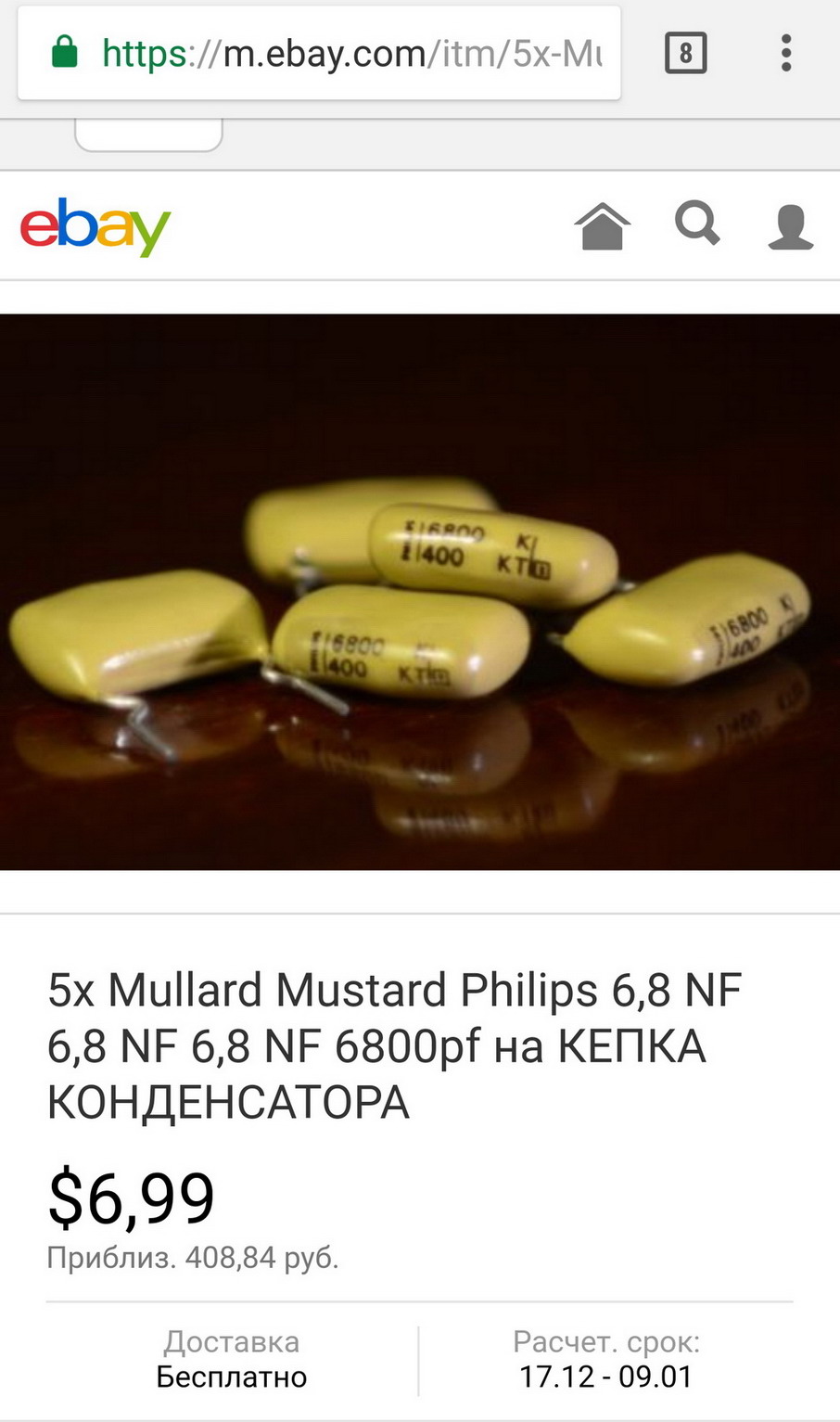Open the eBay home icon
This screenshot has height=1422, width=840.
pos(603,225)
